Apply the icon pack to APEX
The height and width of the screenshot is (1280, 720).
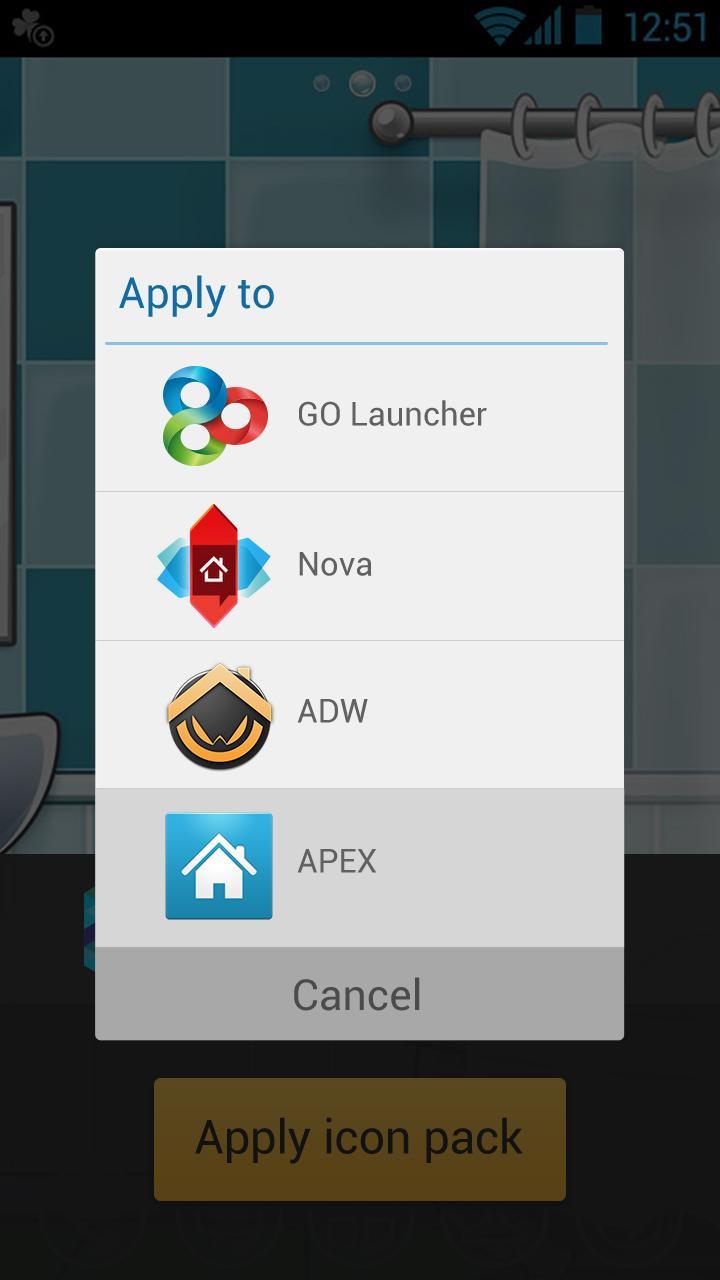click(359, 863)
